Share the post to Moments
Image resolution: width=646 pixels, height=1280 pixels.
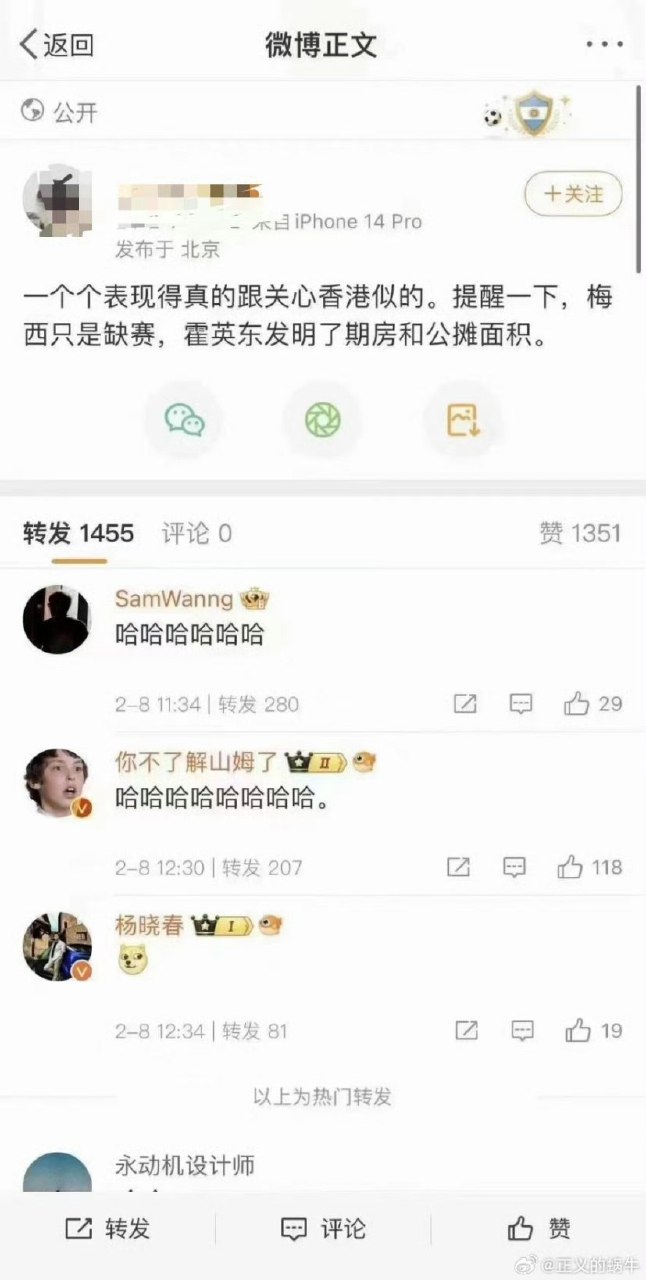coord(322,420)
